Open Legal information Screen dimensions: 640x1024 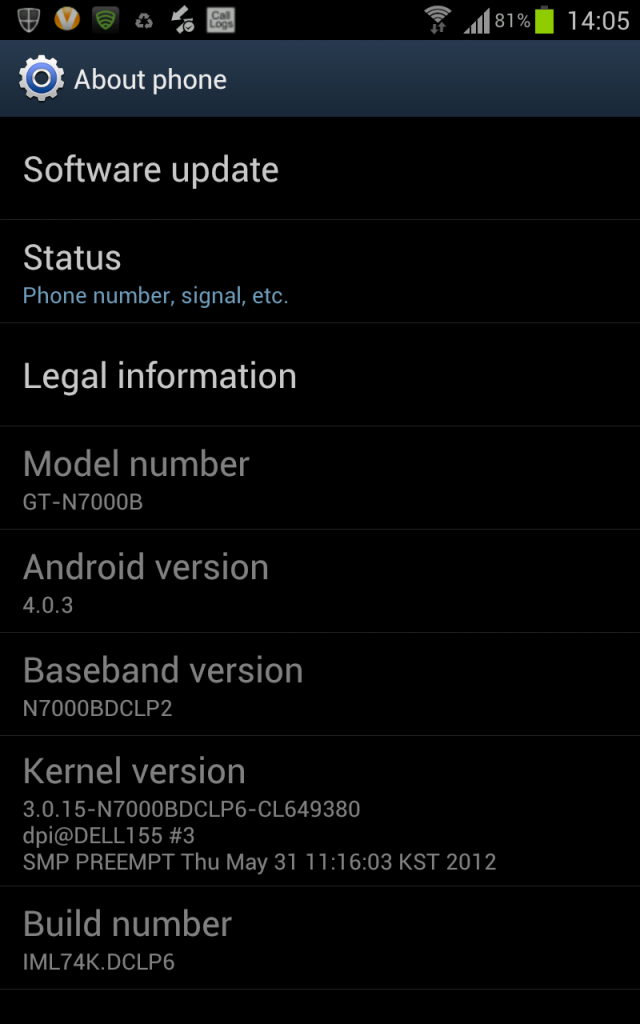320,376
